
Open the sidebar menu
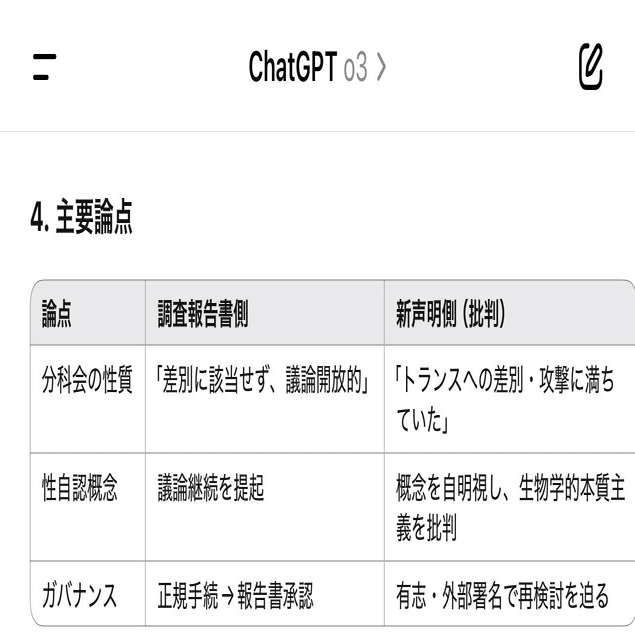coord(43,68)
